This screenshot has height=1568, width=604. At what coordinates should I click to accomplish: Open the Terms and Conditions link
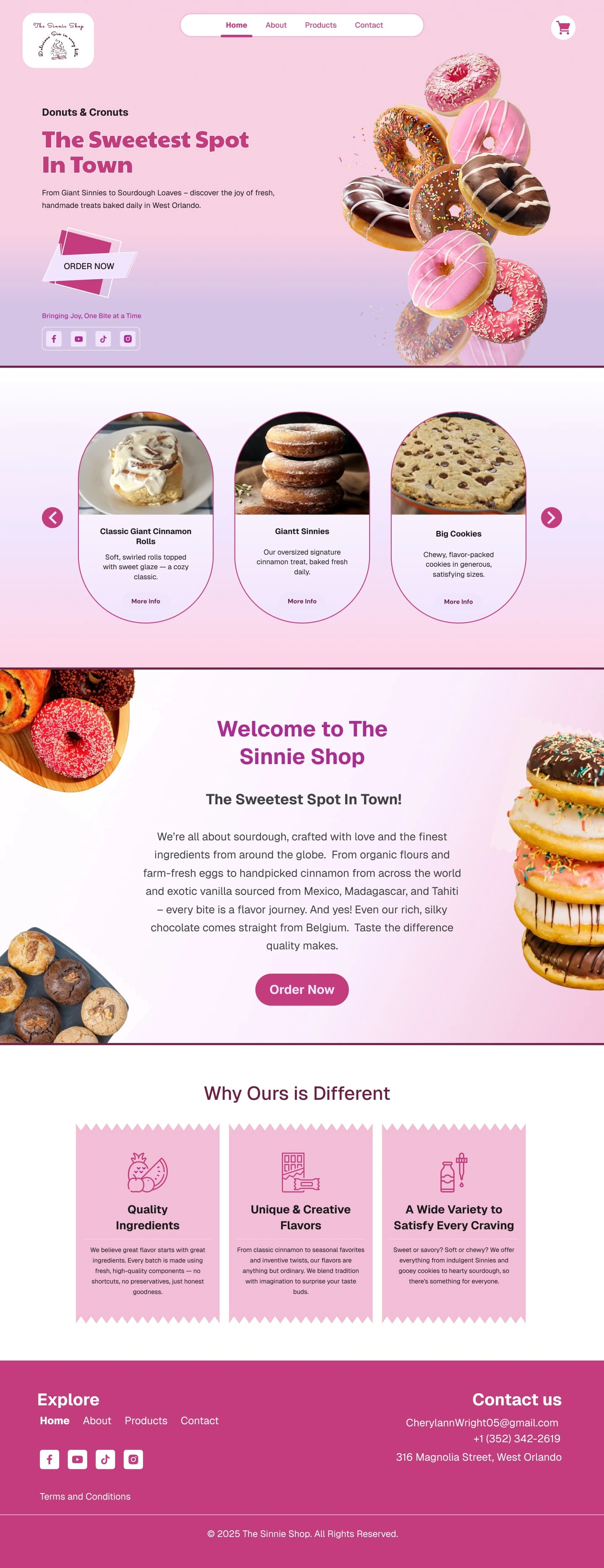[x=85, y=1496]
